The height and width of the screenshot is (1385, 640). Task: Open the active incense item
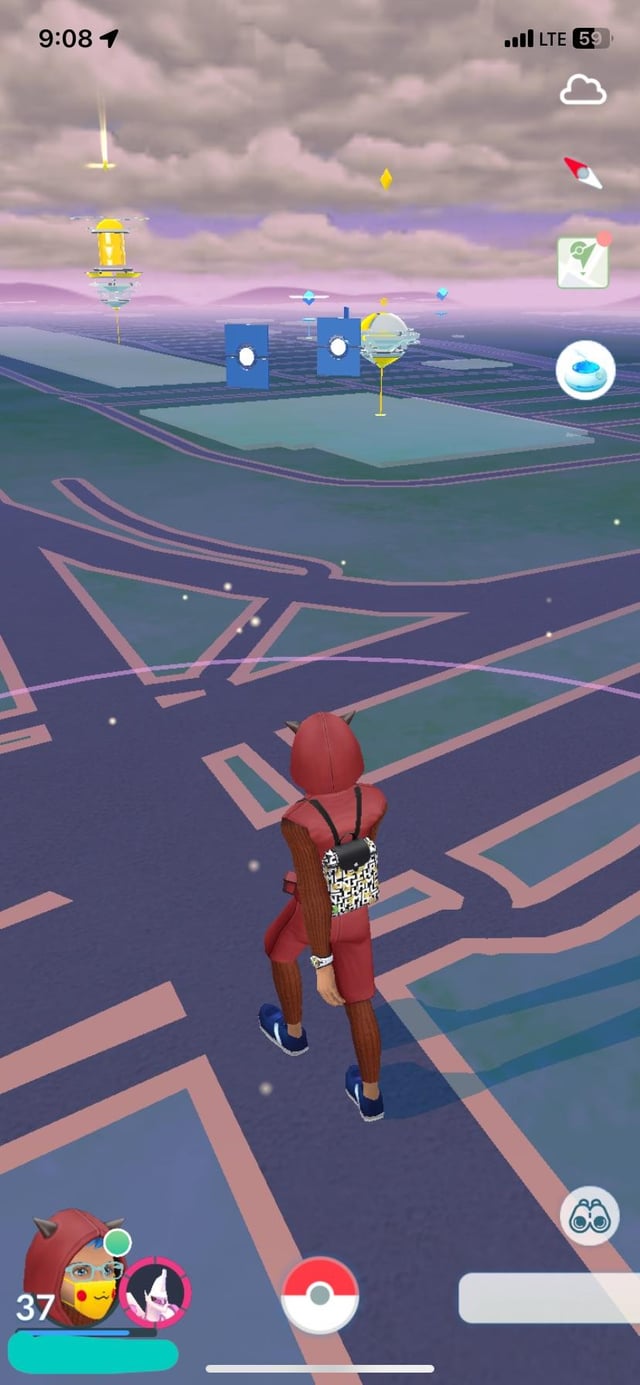tap(585, 370)
